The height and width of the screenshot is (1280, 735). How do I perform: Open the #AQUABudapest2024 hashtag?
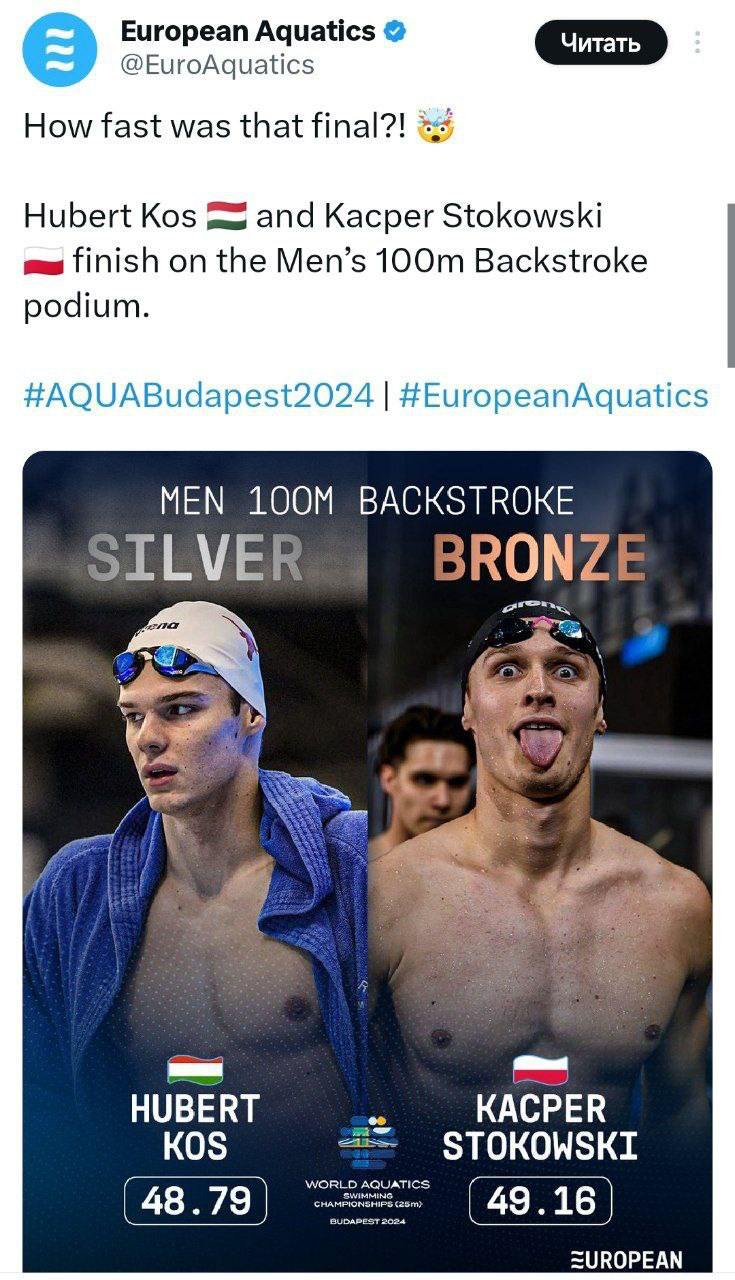pos(198,395)
